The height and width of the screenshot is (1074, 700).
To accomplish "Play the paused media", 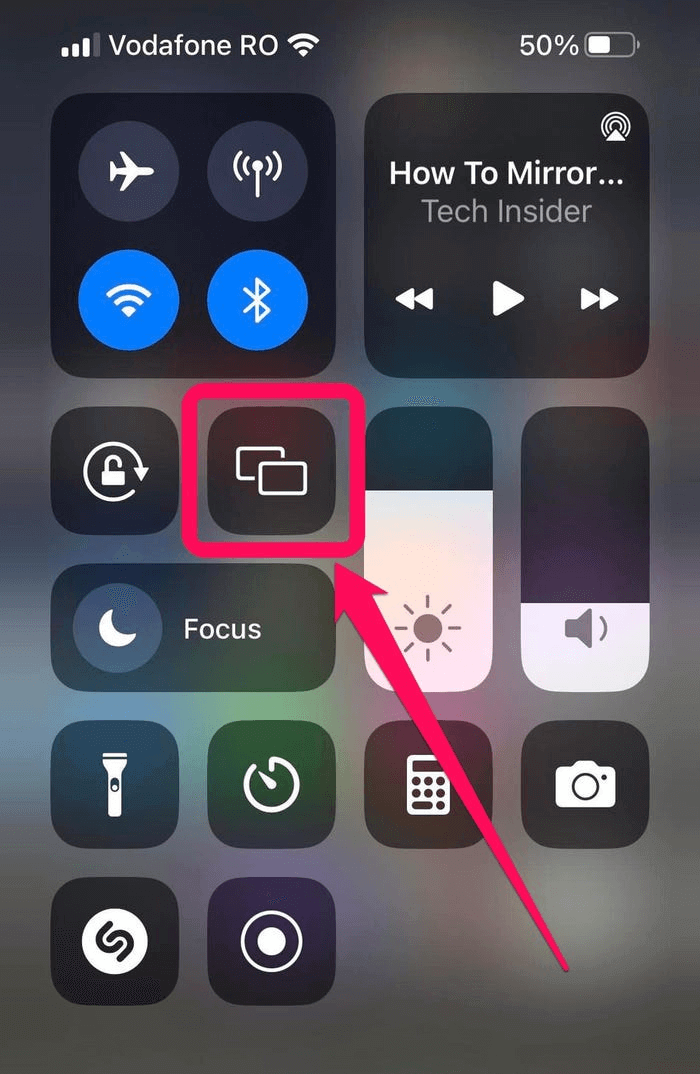I will pos(507,298).
